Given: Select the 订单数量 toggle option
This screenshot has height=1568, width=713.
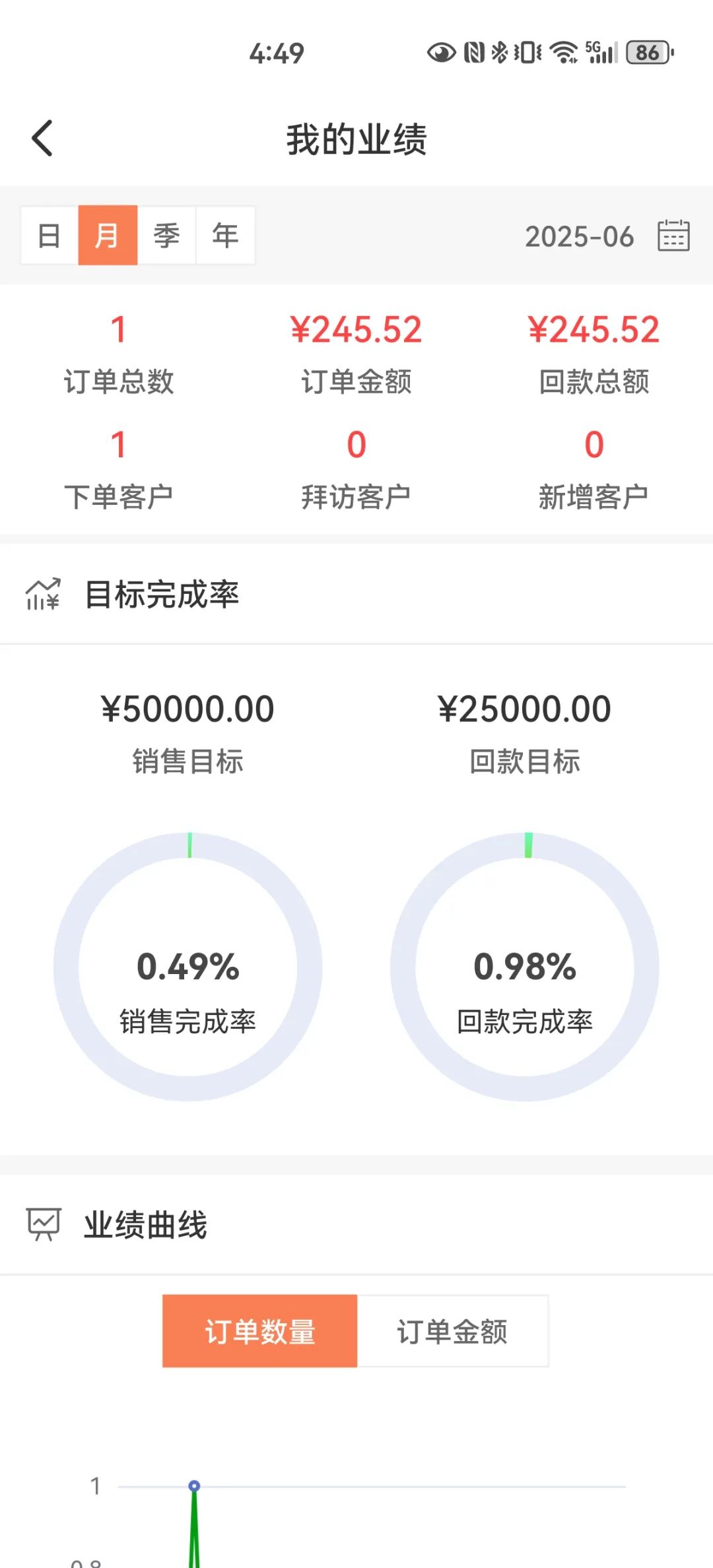Looking at the screenshot, I should 260,1332.
